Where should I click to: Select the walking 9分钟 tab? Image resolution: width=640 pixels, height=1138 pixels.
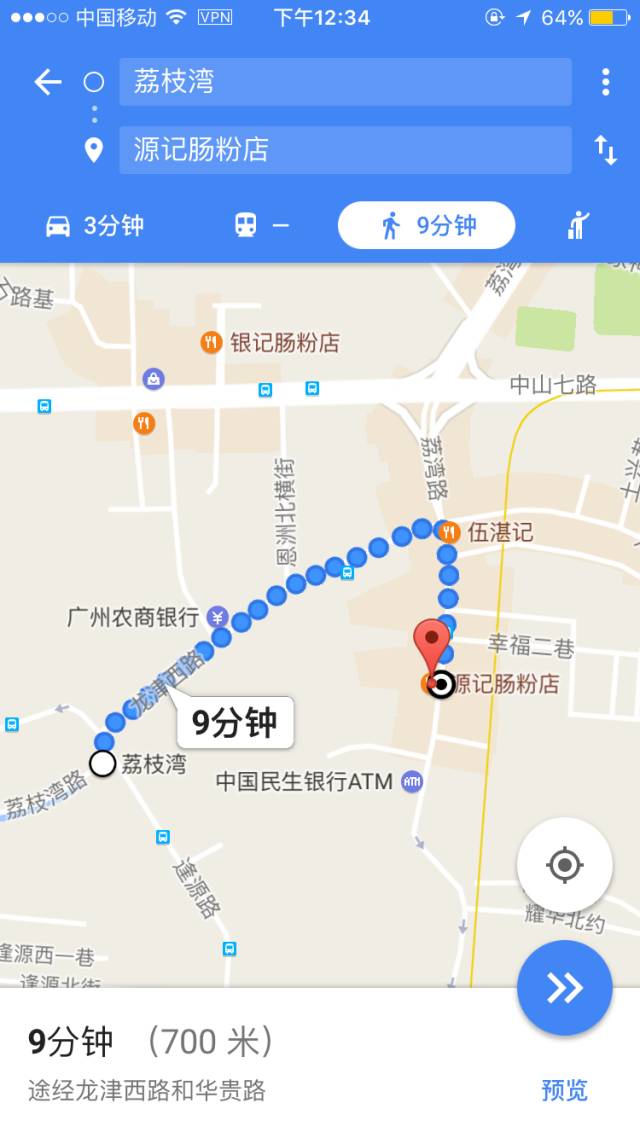[x=427, y=226]
